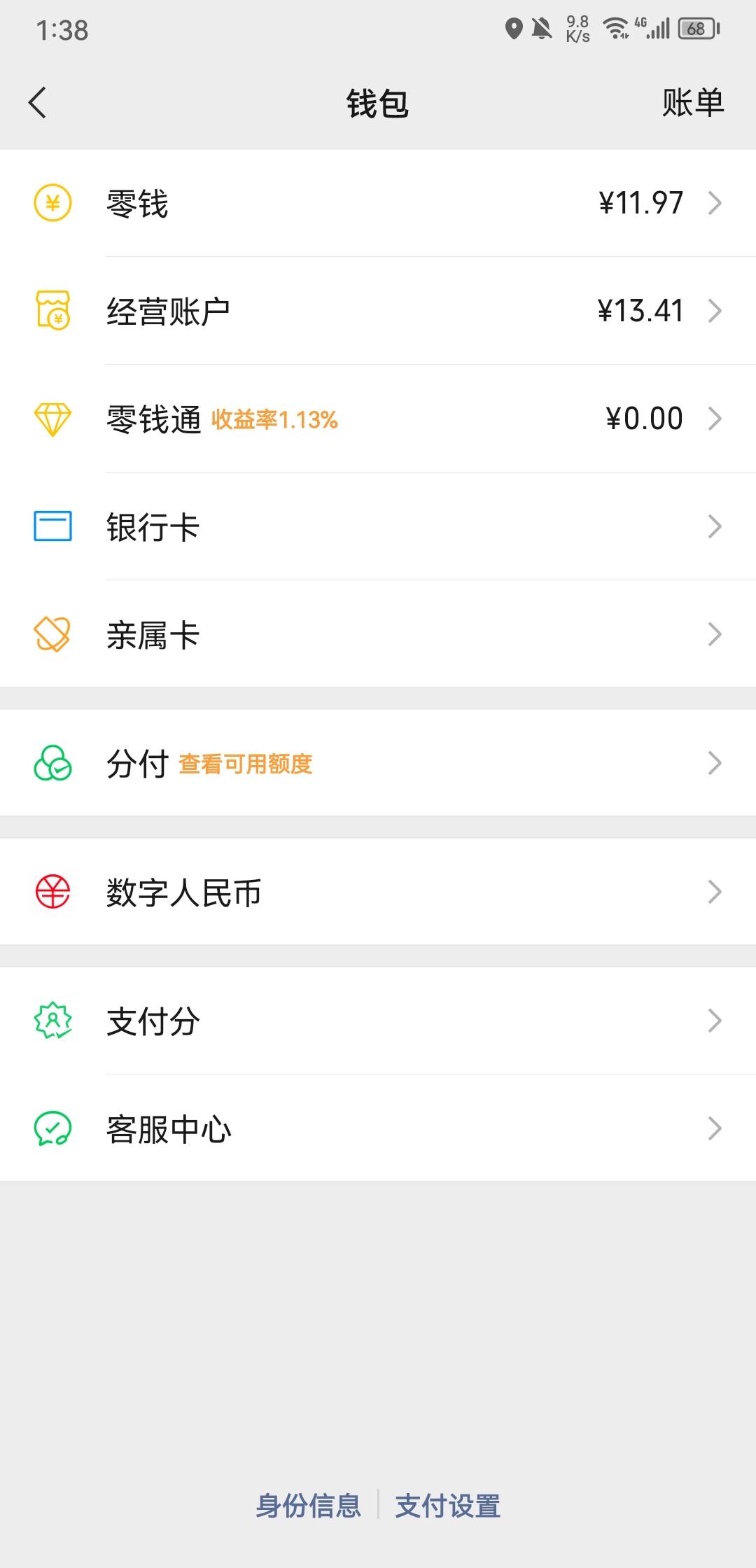Open 分付 to view available credit
Viewport: 756px width, 1568px height.
(x=378, y=763)
